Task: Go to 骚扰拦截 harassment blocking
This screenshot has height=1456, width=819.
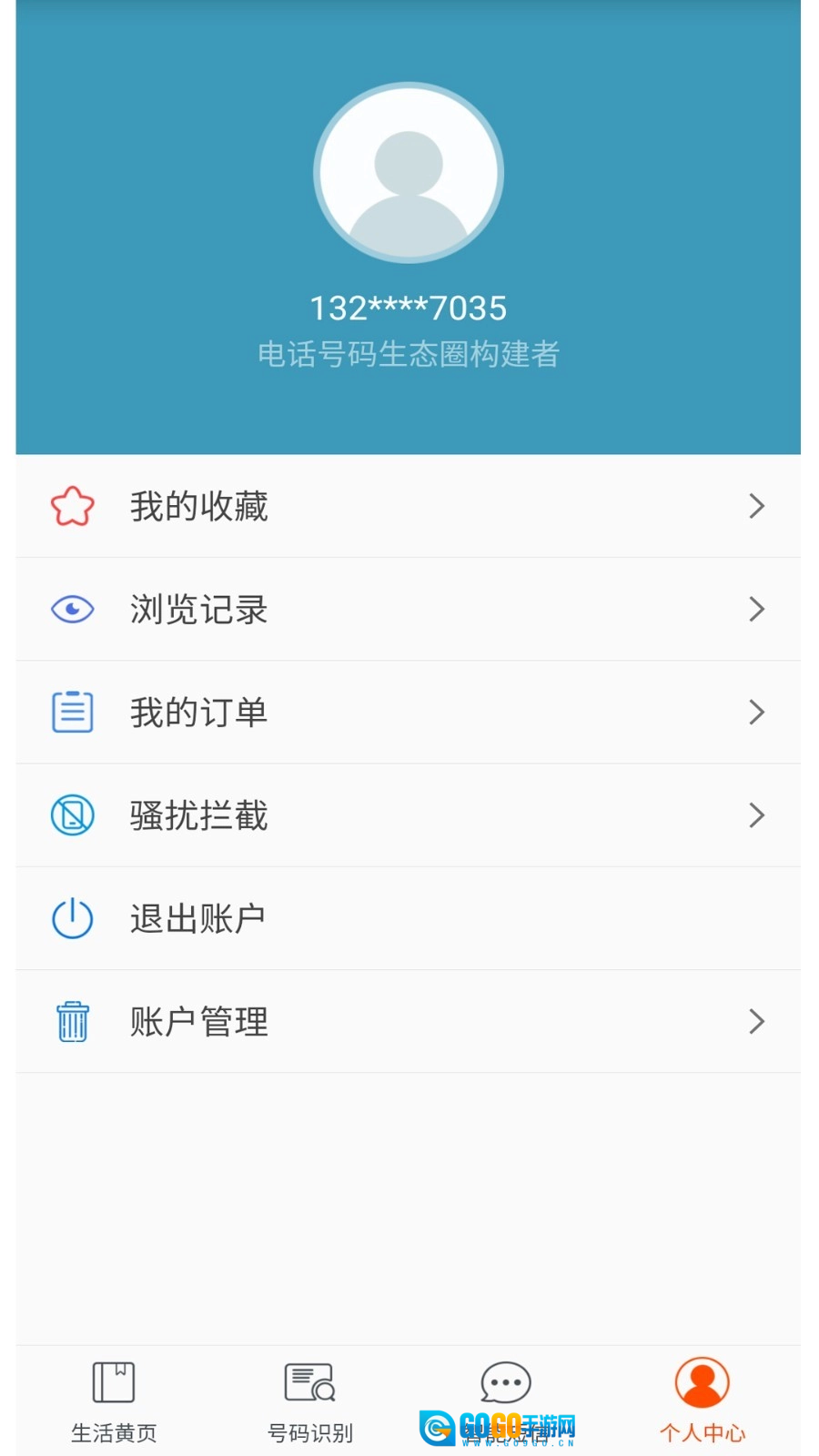Action: tap(408, 814)
